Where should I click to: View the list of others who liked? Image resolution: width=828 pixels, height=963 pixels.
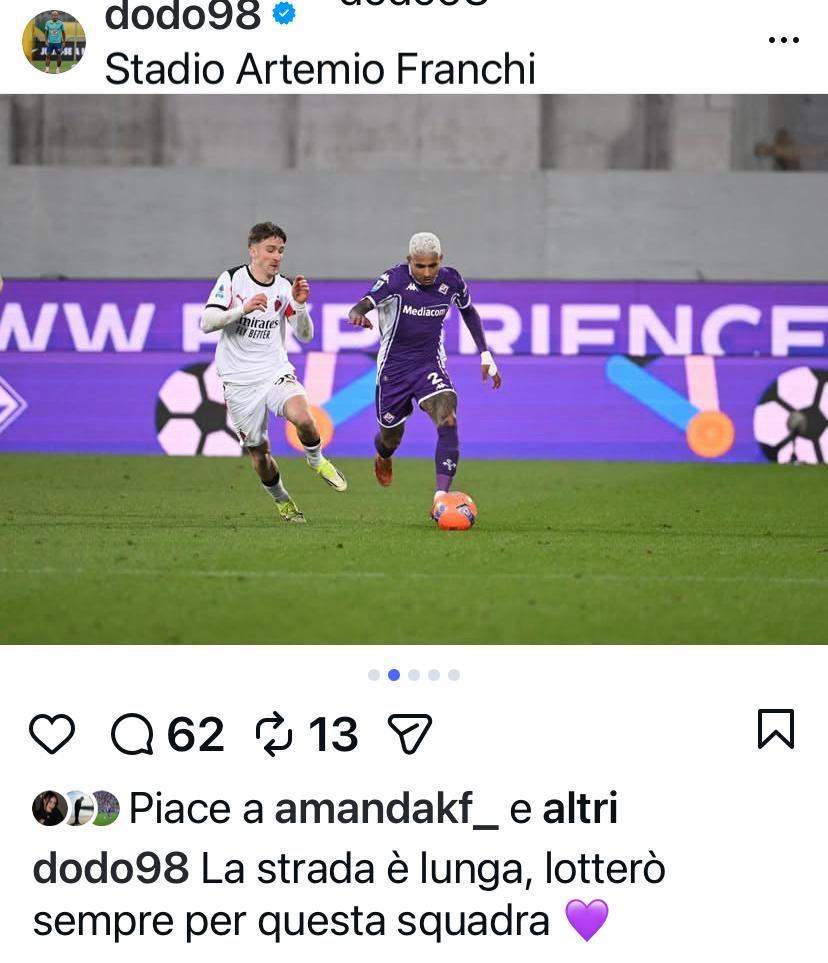pyautogui.click(x=580, y=809)
